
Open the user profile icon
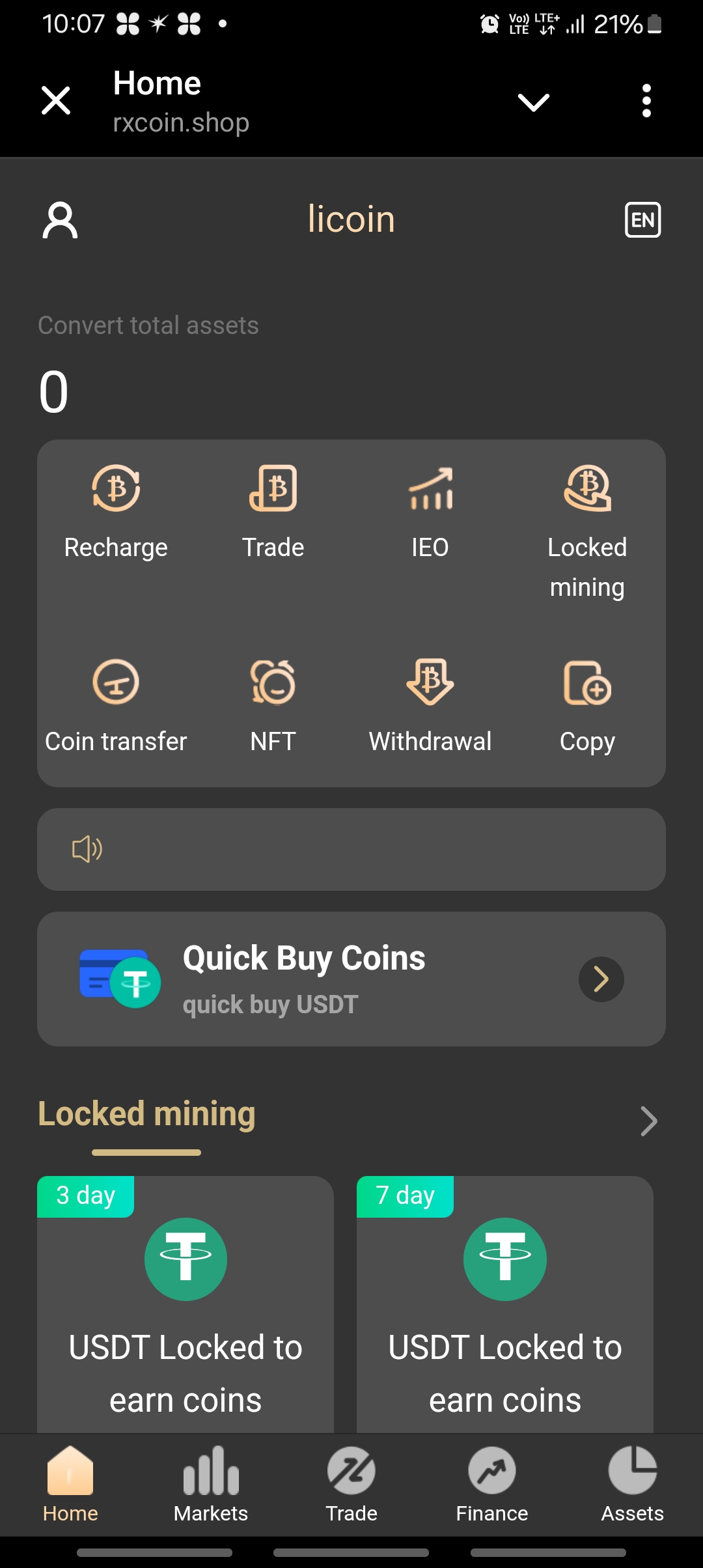(60, 220)
